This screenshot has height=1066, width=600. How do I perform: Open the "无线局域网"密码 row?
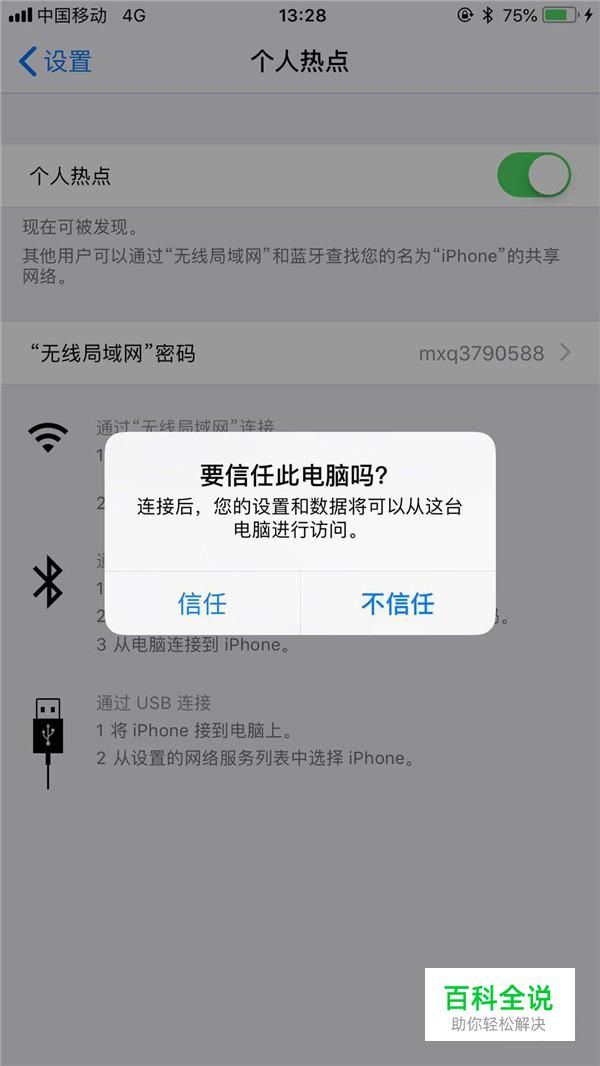coord(300,354)
